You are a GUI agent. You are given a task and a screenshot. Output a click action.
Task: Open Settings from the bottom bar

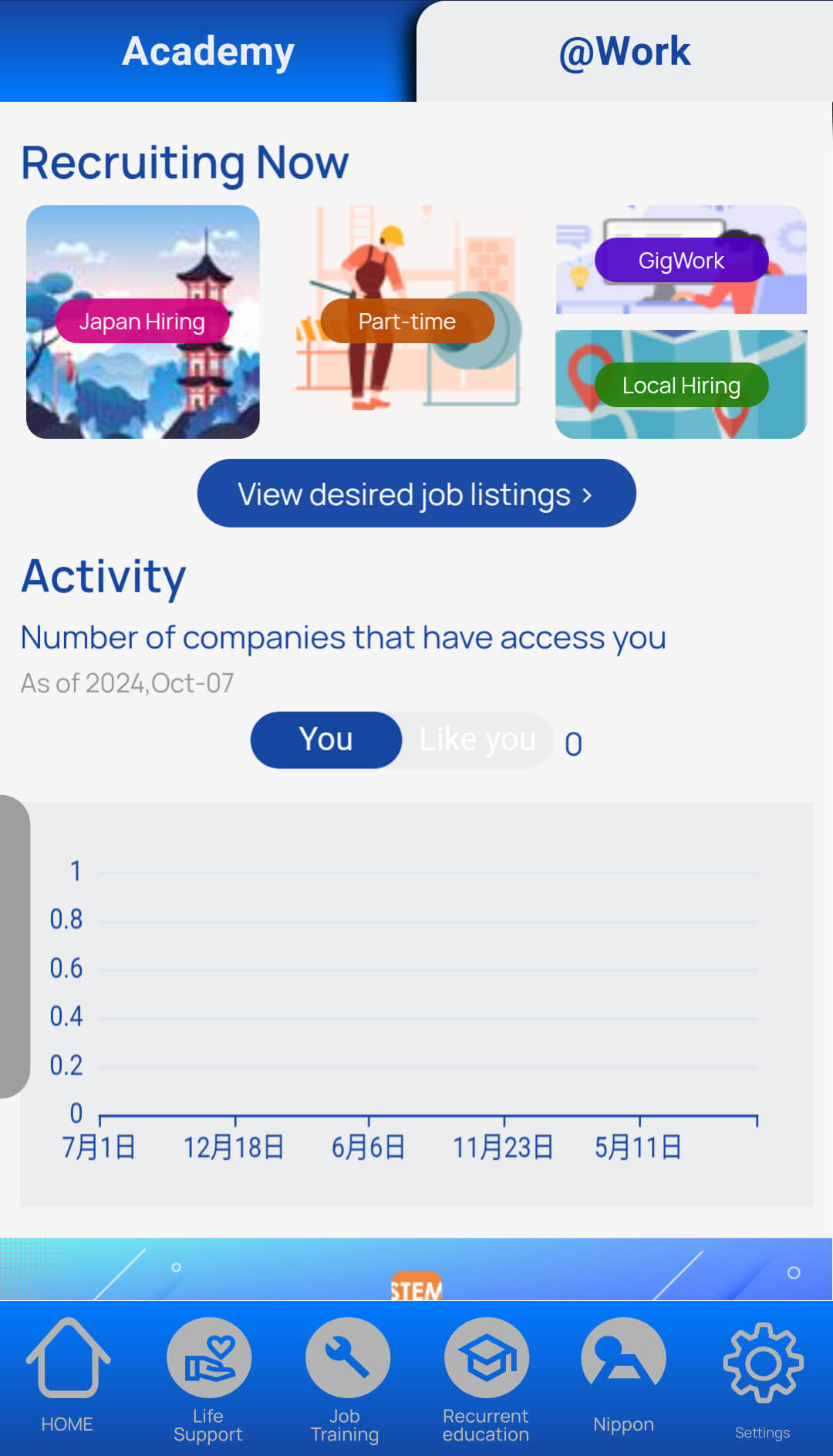coord(763,1379)
